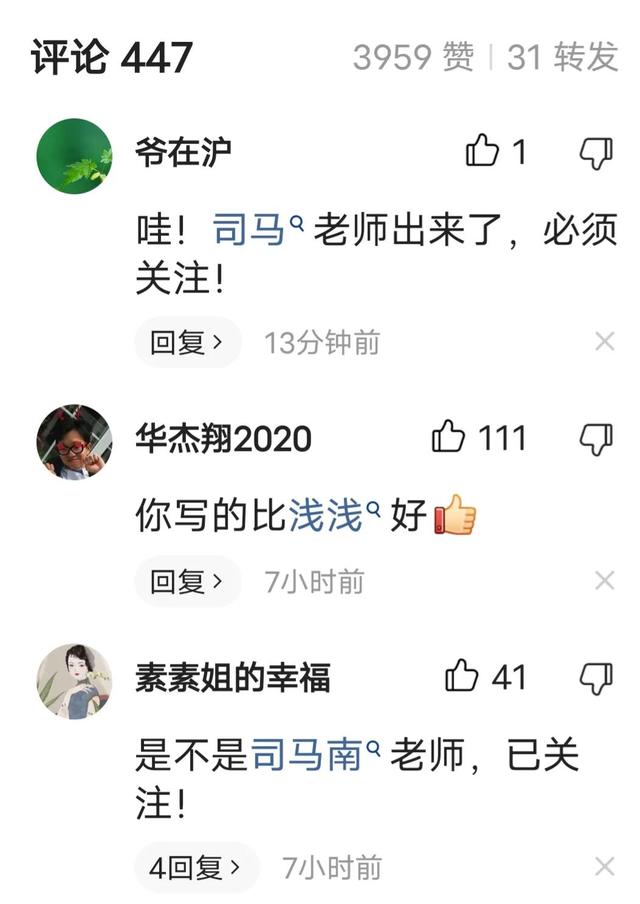Like 华杰翔2020's comment
This screenshot has width=640, height=904.
[449, 438]
